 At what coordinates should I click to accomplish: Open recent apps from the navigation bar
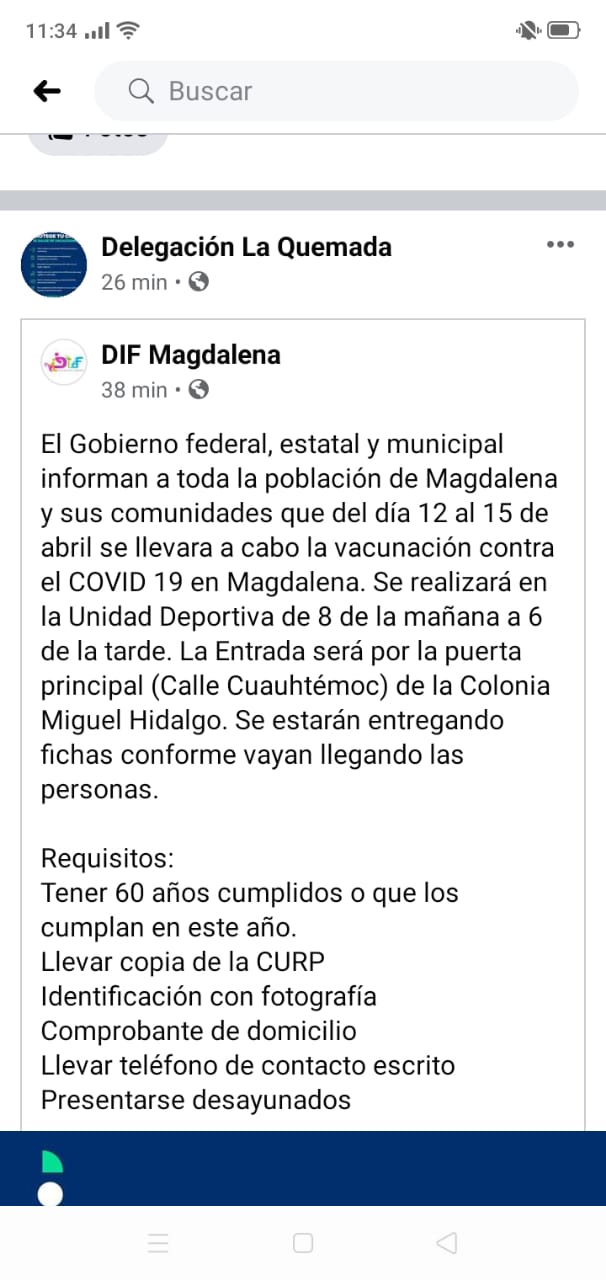click(x=158, y=1243)
